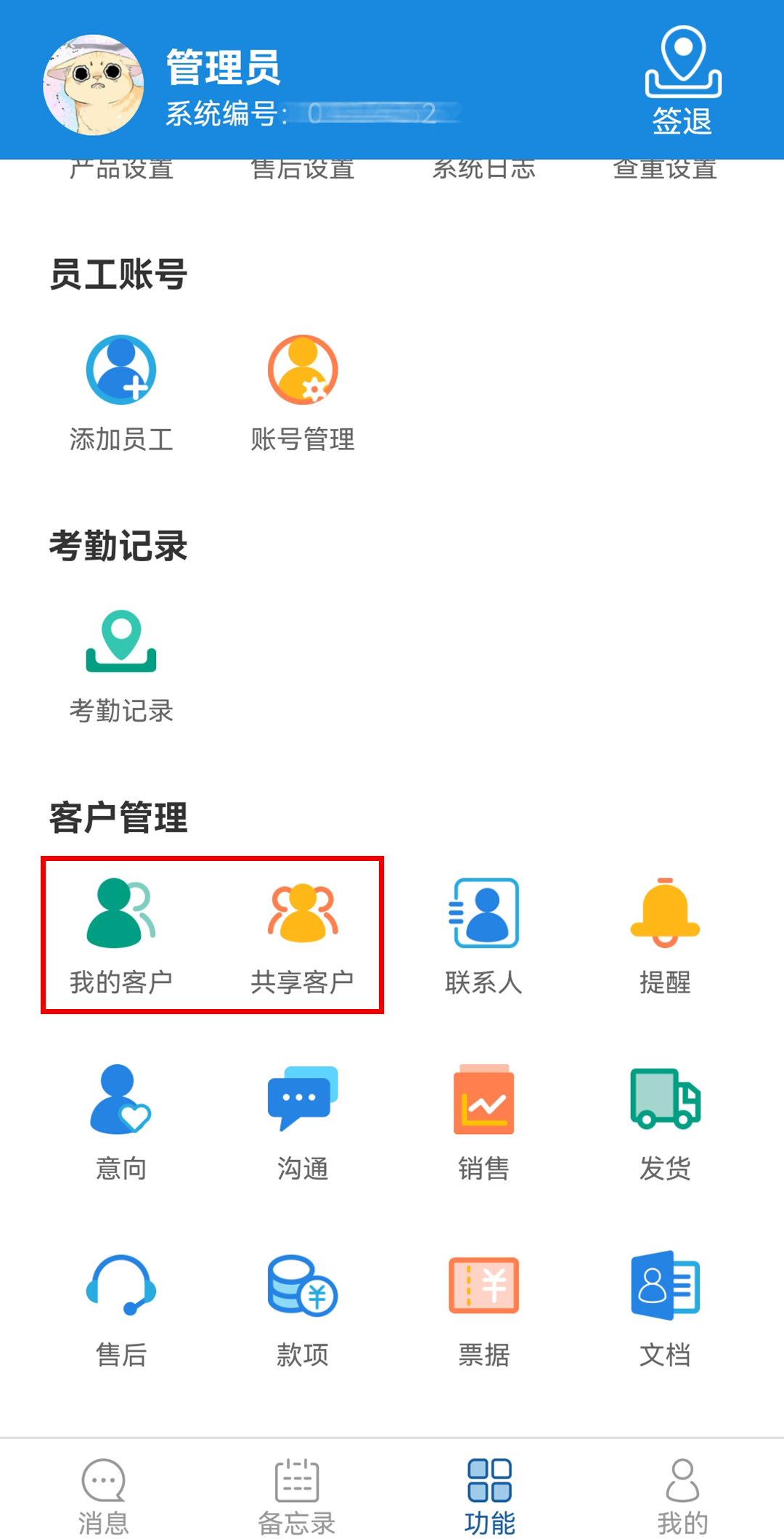Switch to the 消息 messages tab
The image size is (784, 1539).
point(103,1495)
